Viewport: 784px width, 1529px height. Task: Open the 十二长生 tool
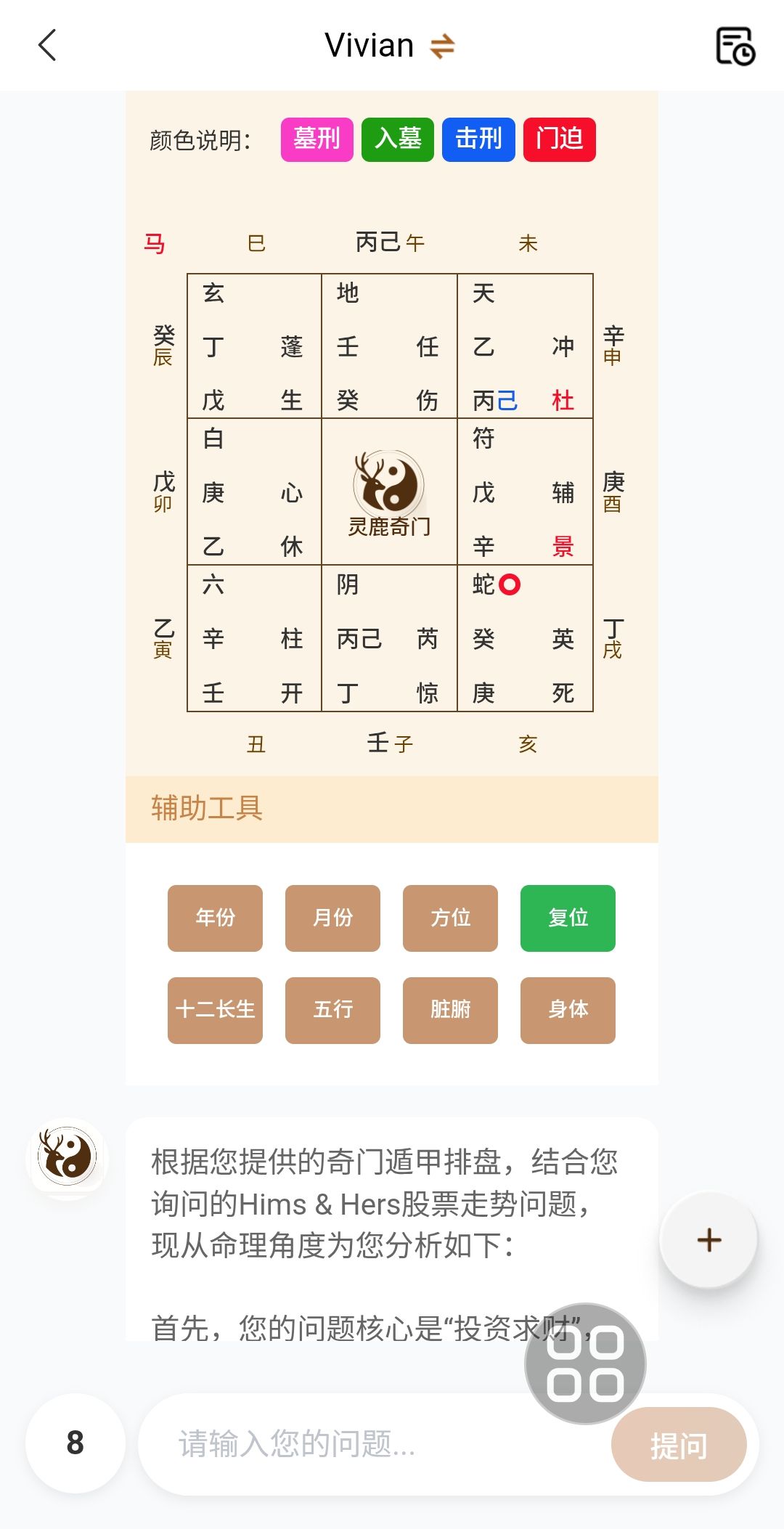215,1010
